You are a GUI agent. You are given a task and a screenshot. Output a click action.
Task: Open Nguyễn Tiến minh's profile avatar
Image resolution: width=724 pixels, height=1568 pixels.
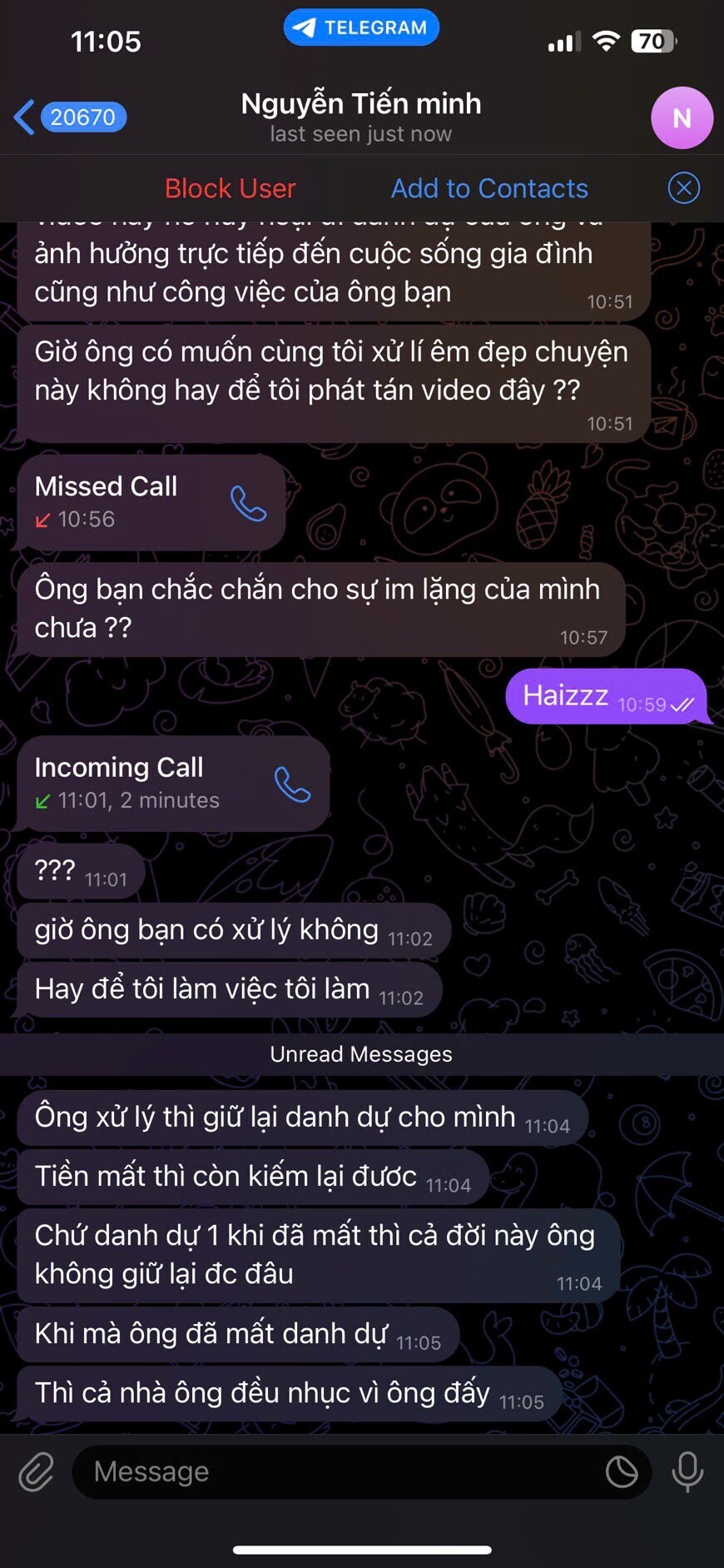[682, 118]
